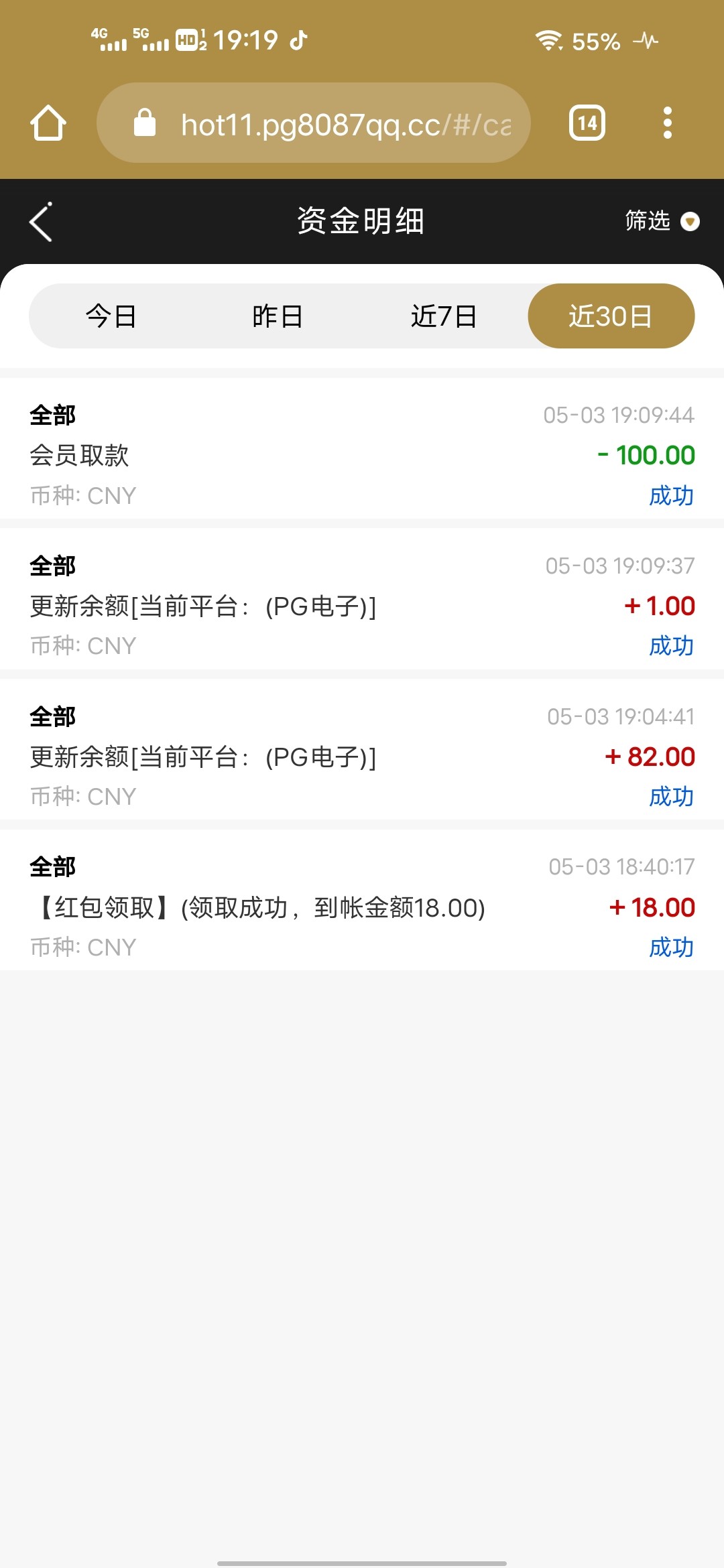Switch to the 昨日 tab
The width and height of the screenshot is (724, 1568).
(x=278, y=316)
